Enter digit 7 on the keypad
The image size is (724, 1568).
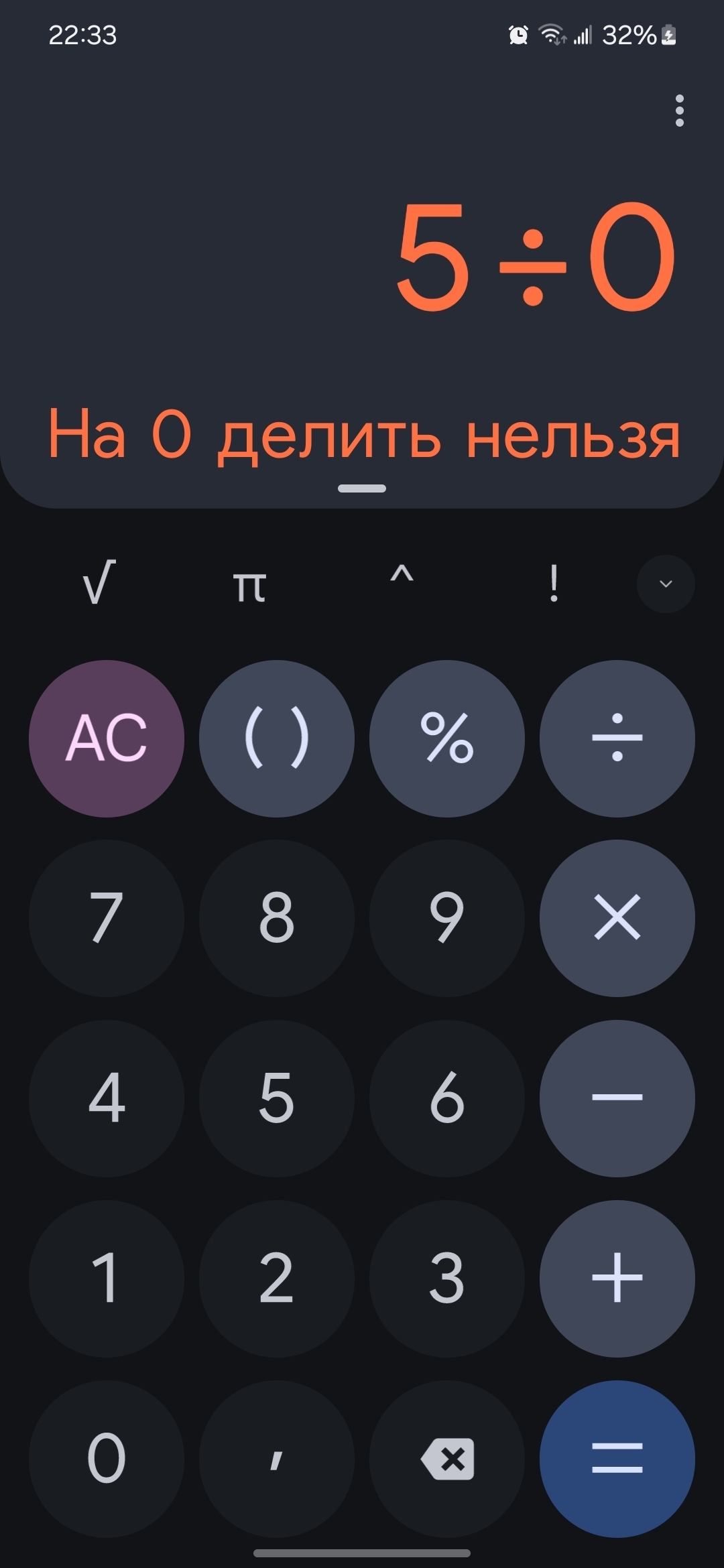pyautogui.click(x=107, y=918)
